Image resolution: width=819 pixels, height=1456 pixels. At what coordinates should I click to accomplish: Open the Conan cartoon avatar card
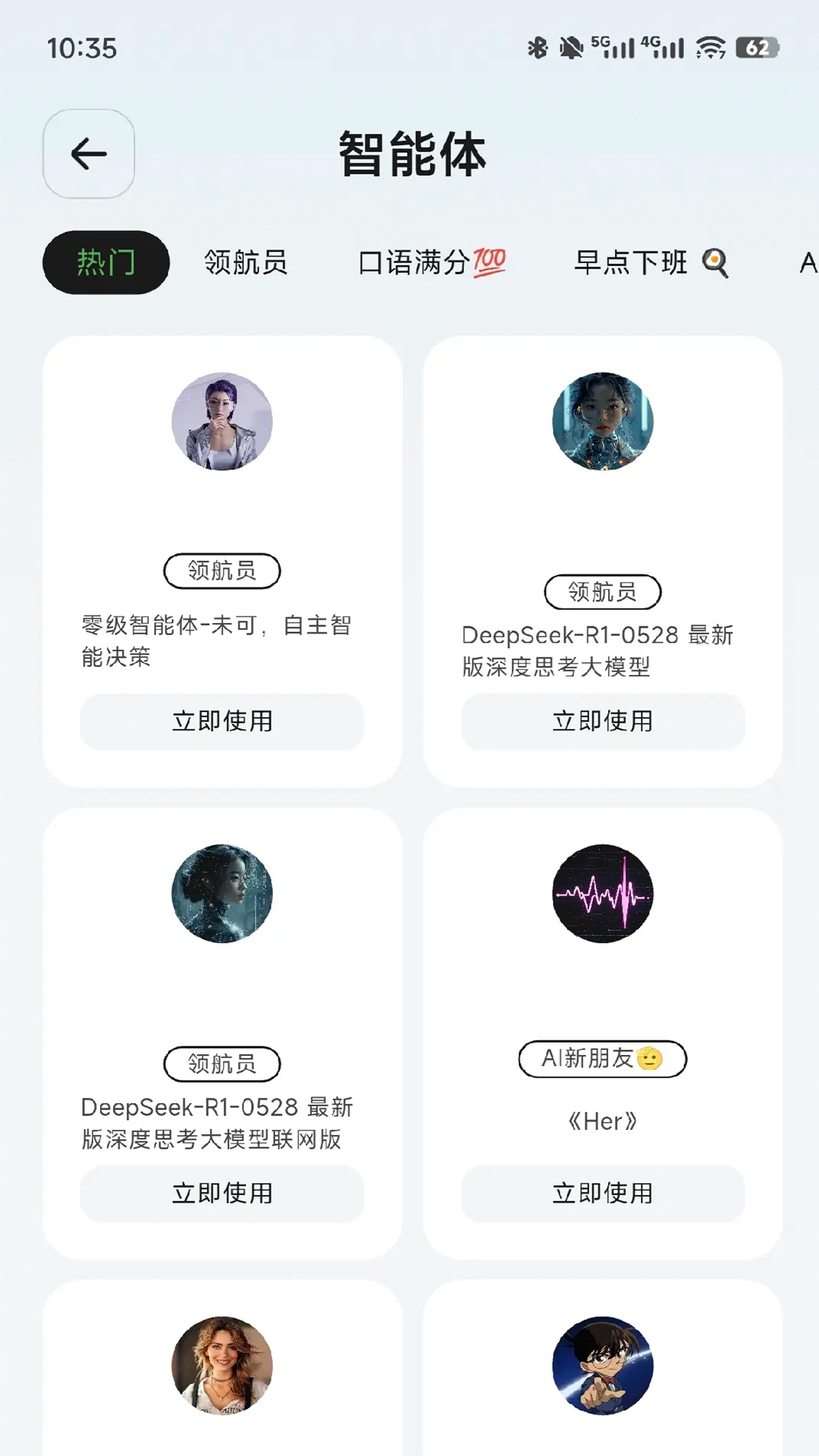tap(603, 1365)
